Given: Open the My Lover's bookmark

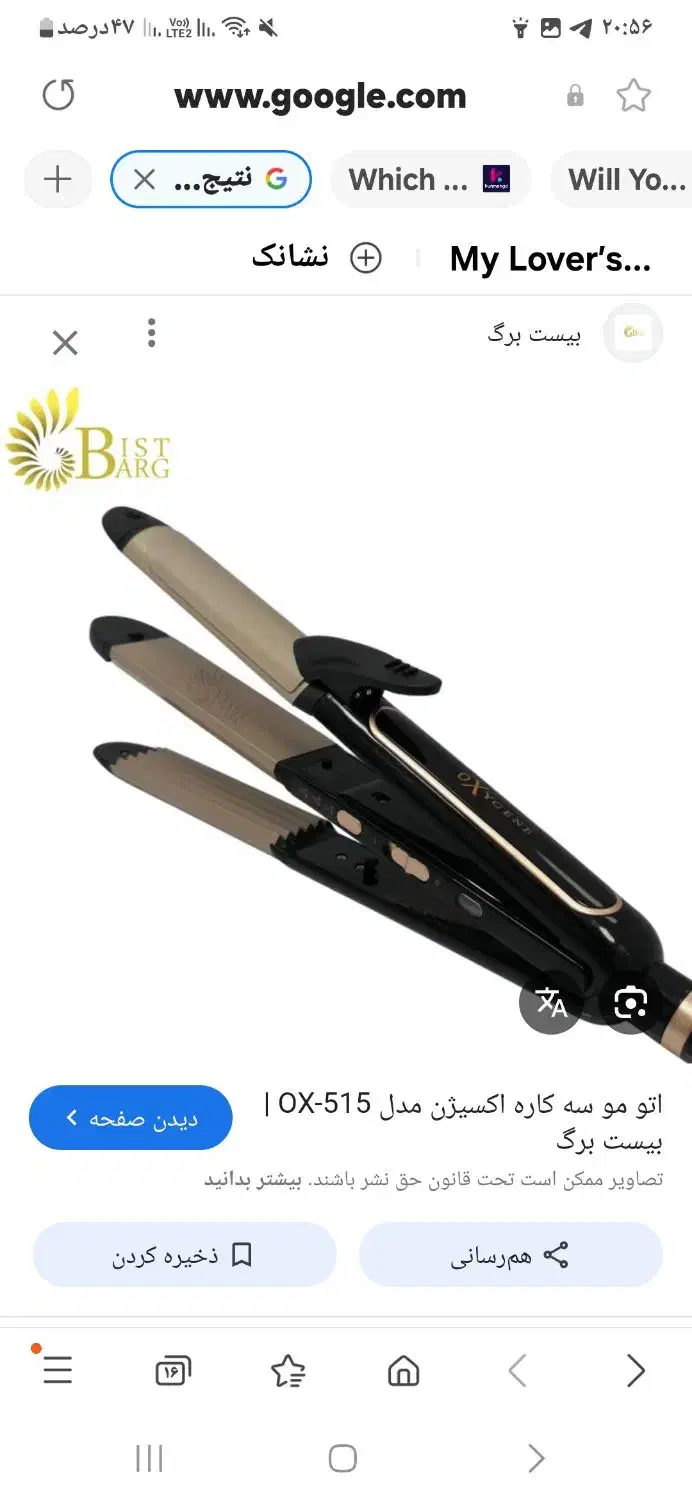Looking at the screenshot, I should pos(550,259).
